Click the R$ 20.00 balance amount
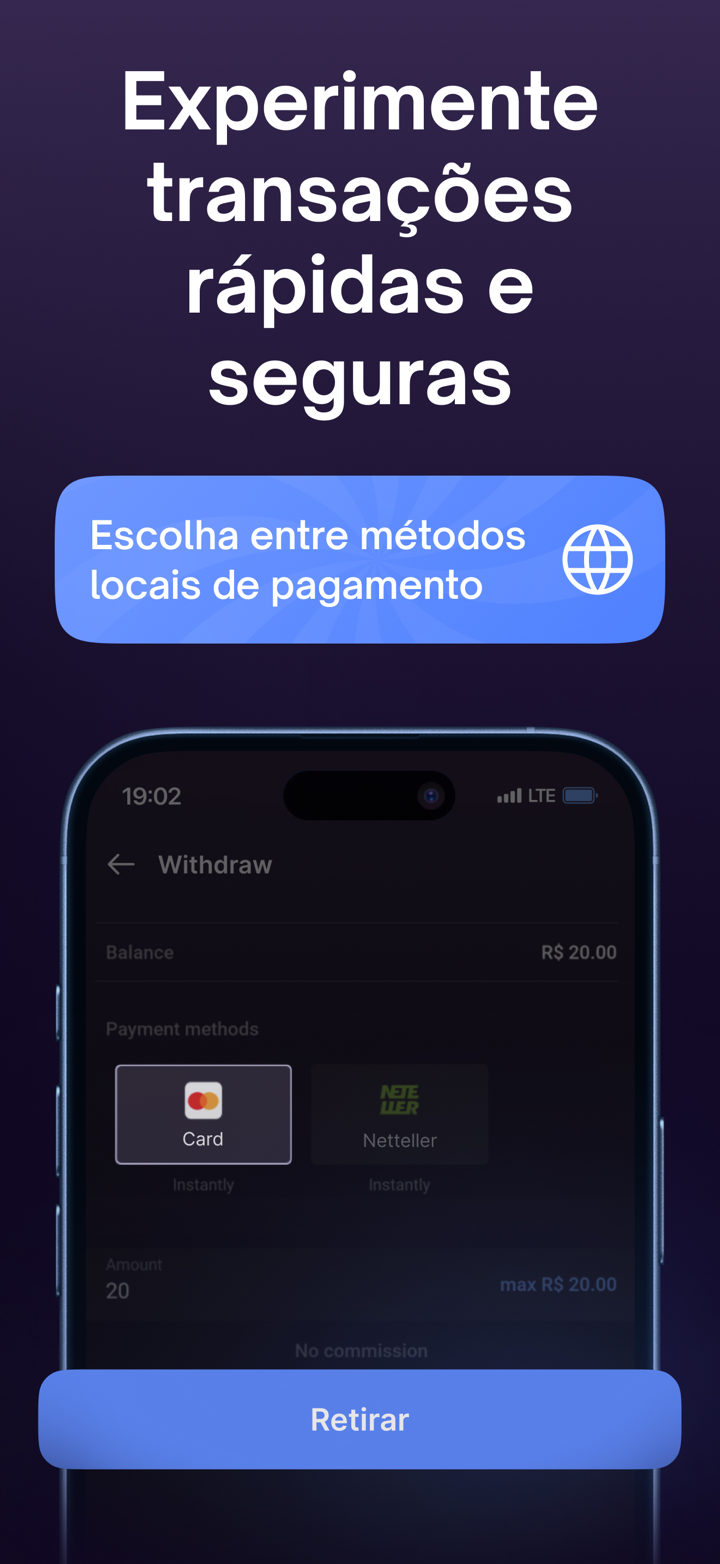The width and height of the screenshot is (720, 1564). [x=577, y=952]
